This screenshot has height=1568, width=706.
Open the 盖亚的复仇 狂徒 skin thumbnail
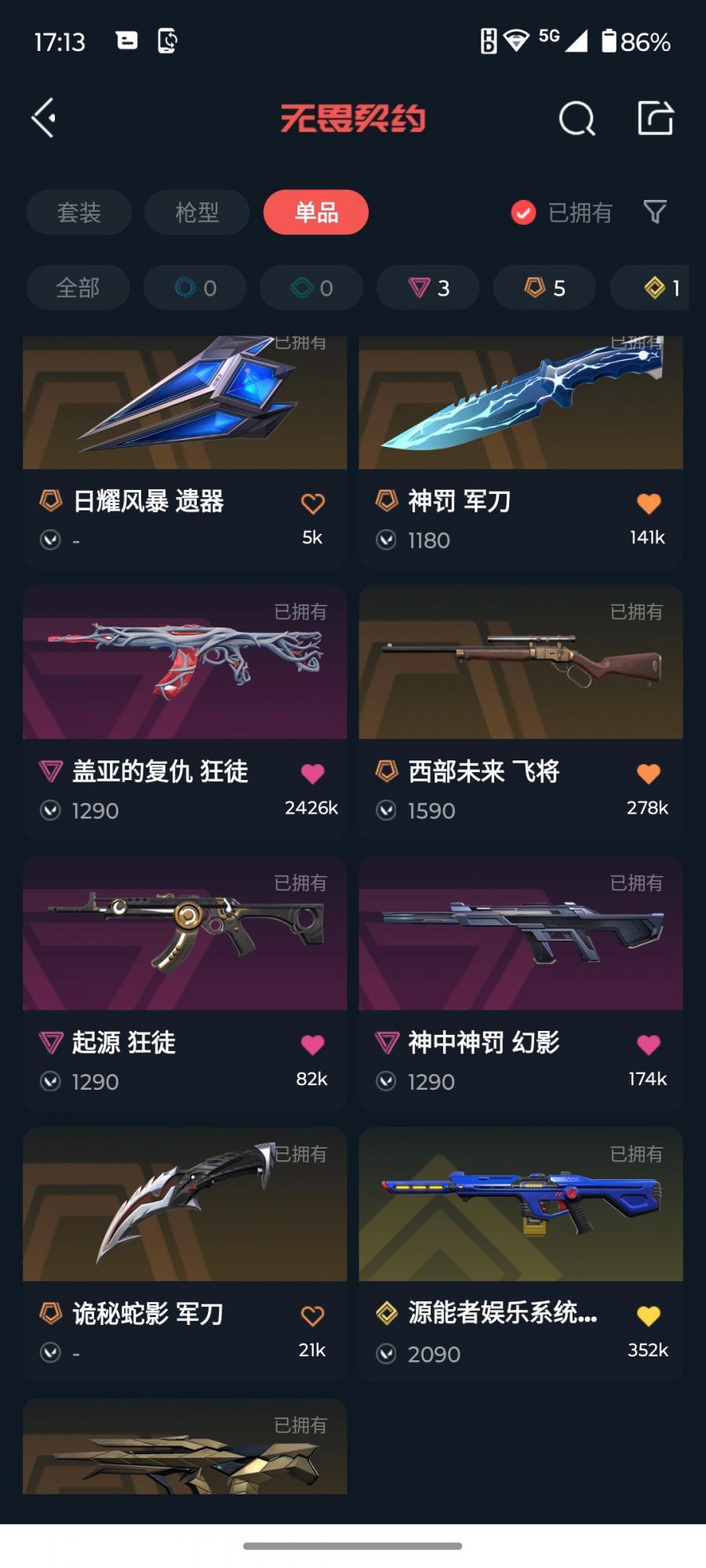click(184, 662)
